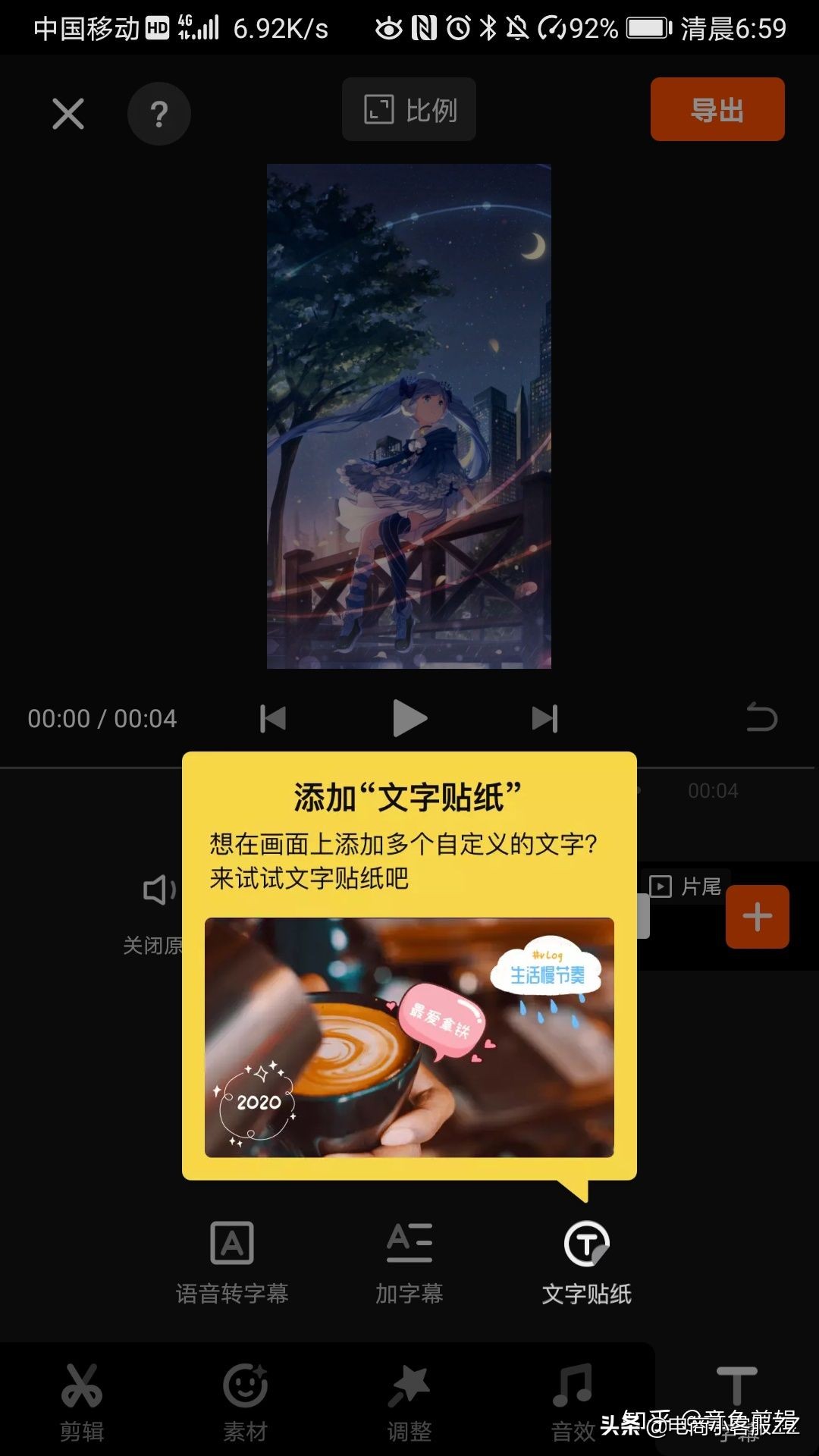
Task: Close the editor with the X
Action: (67, 114)
